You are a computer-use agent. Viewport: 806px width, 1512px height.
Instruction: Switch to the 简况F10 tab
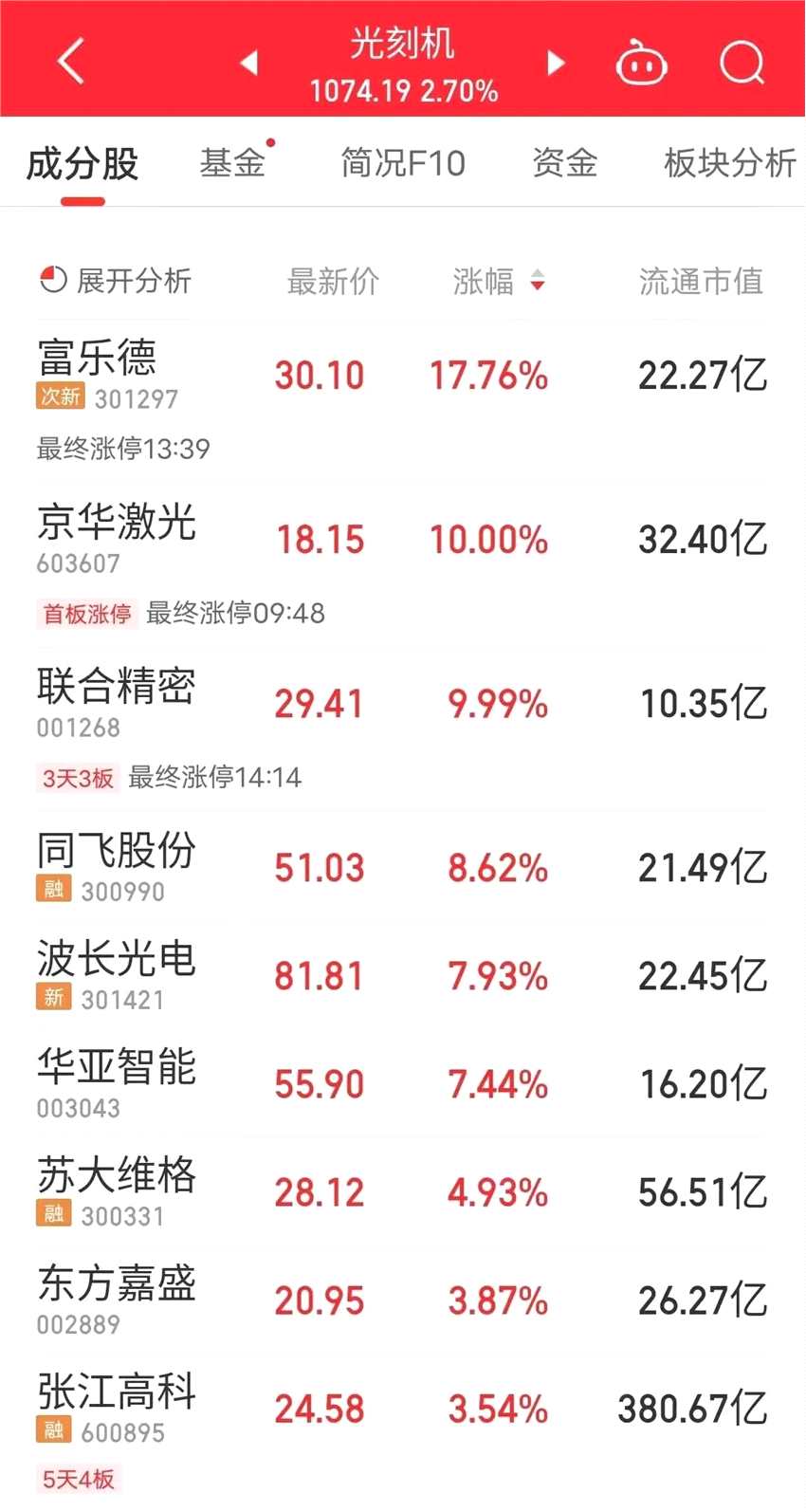tap(403, 163)
